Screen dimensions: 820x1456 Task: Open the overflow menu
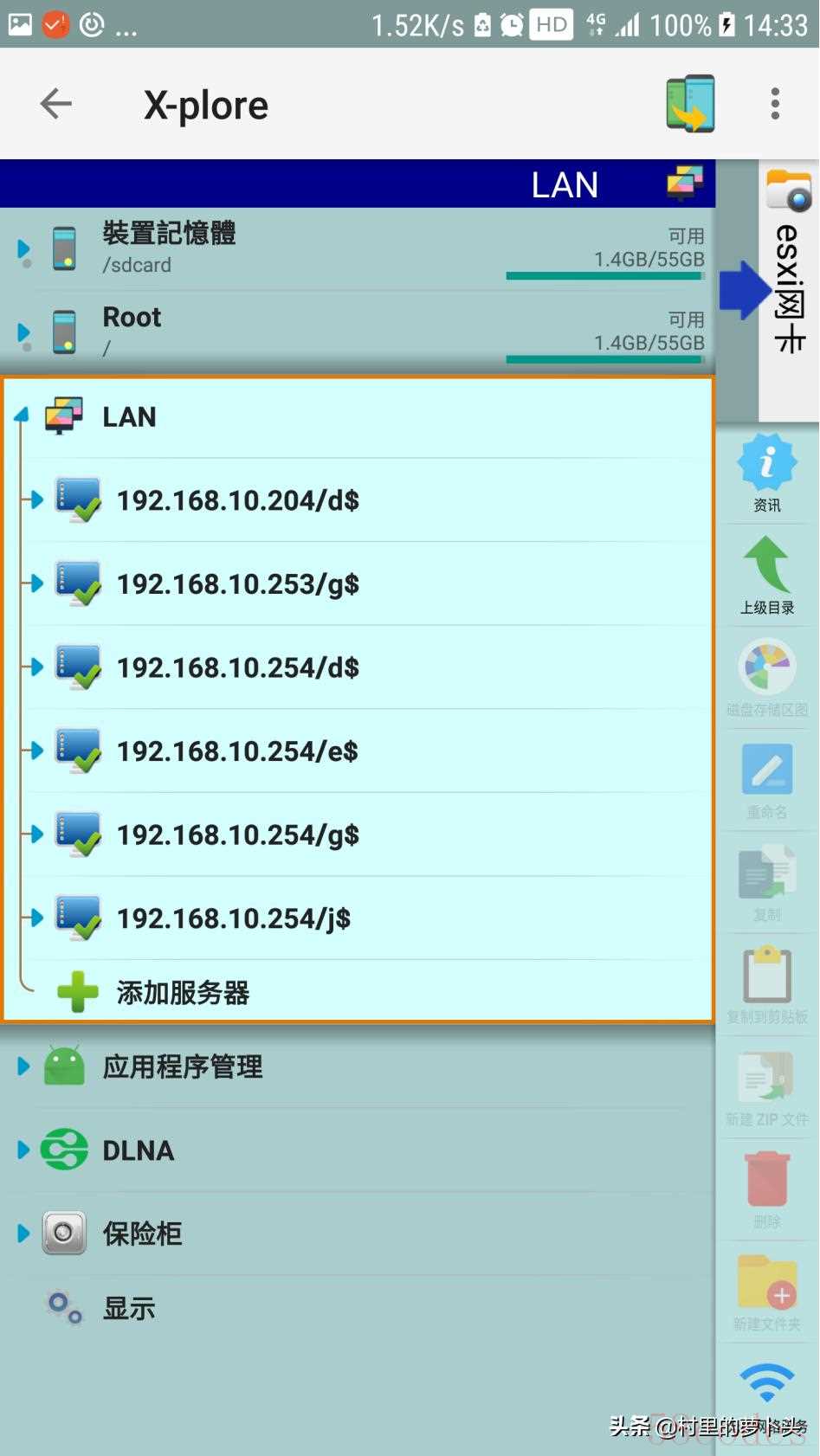coord(775,104)
